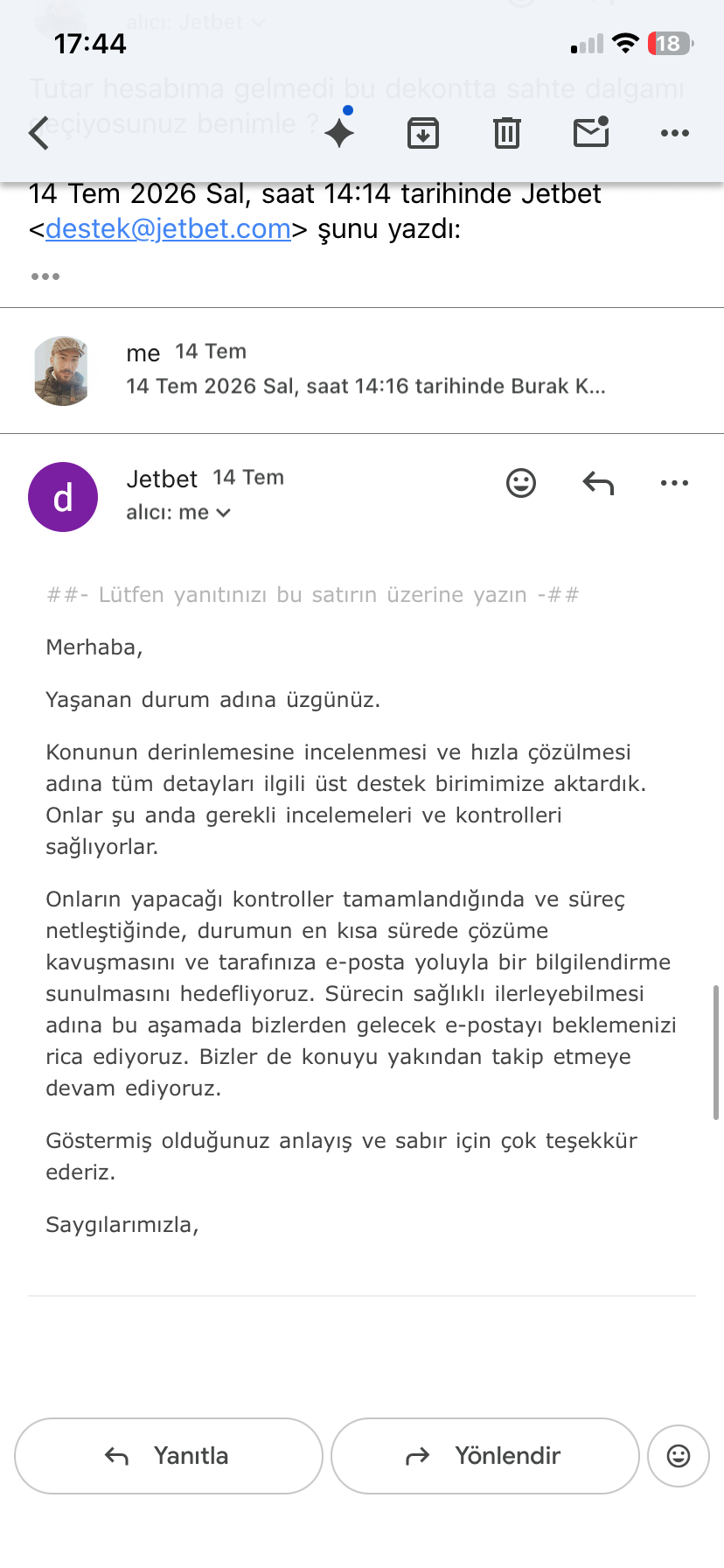Open the Gemini sparkle summary
Image resolution: width=724 pixels, height=1568 pixels.
coord(339,131)
